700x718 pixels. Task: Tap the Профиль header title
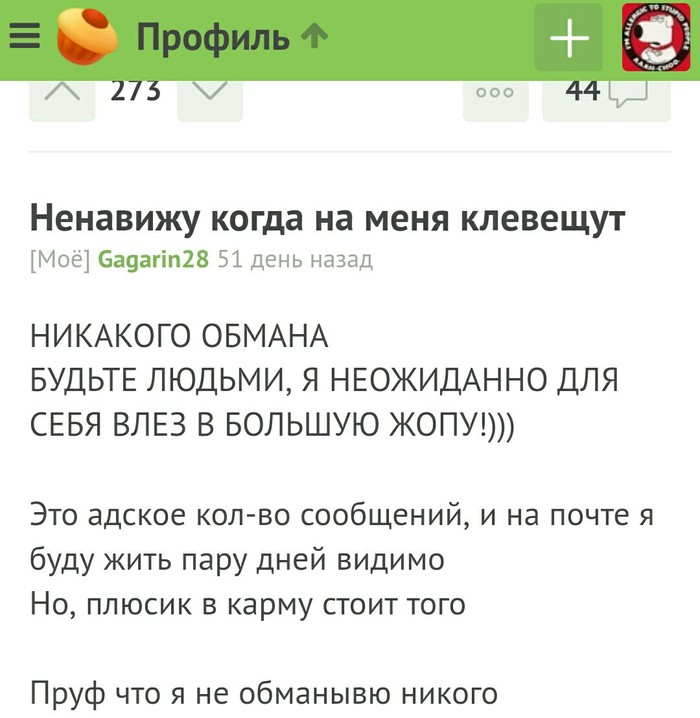(213, 39)
